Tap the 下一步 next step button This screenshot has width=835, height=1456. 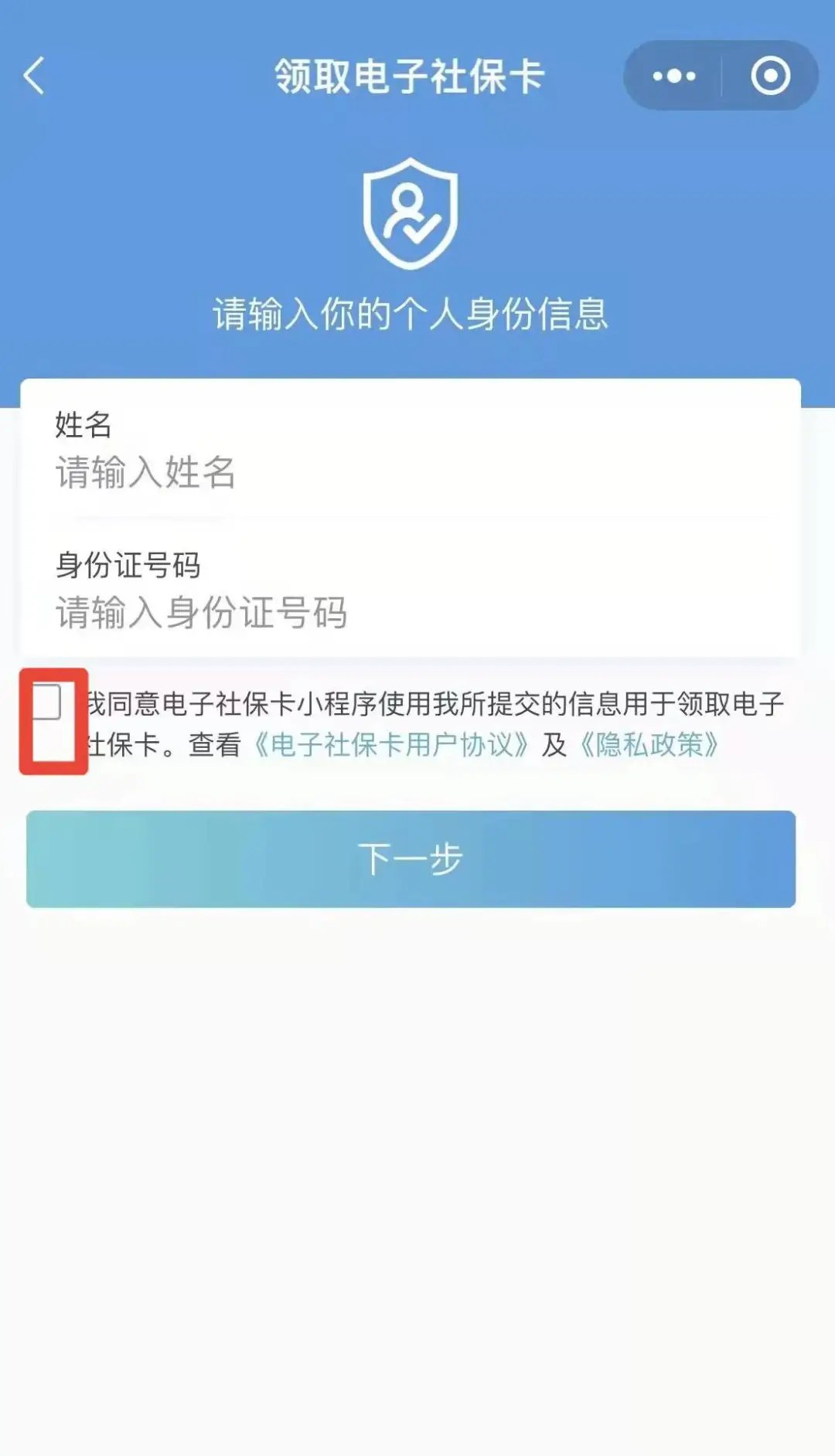click(411, 859)
